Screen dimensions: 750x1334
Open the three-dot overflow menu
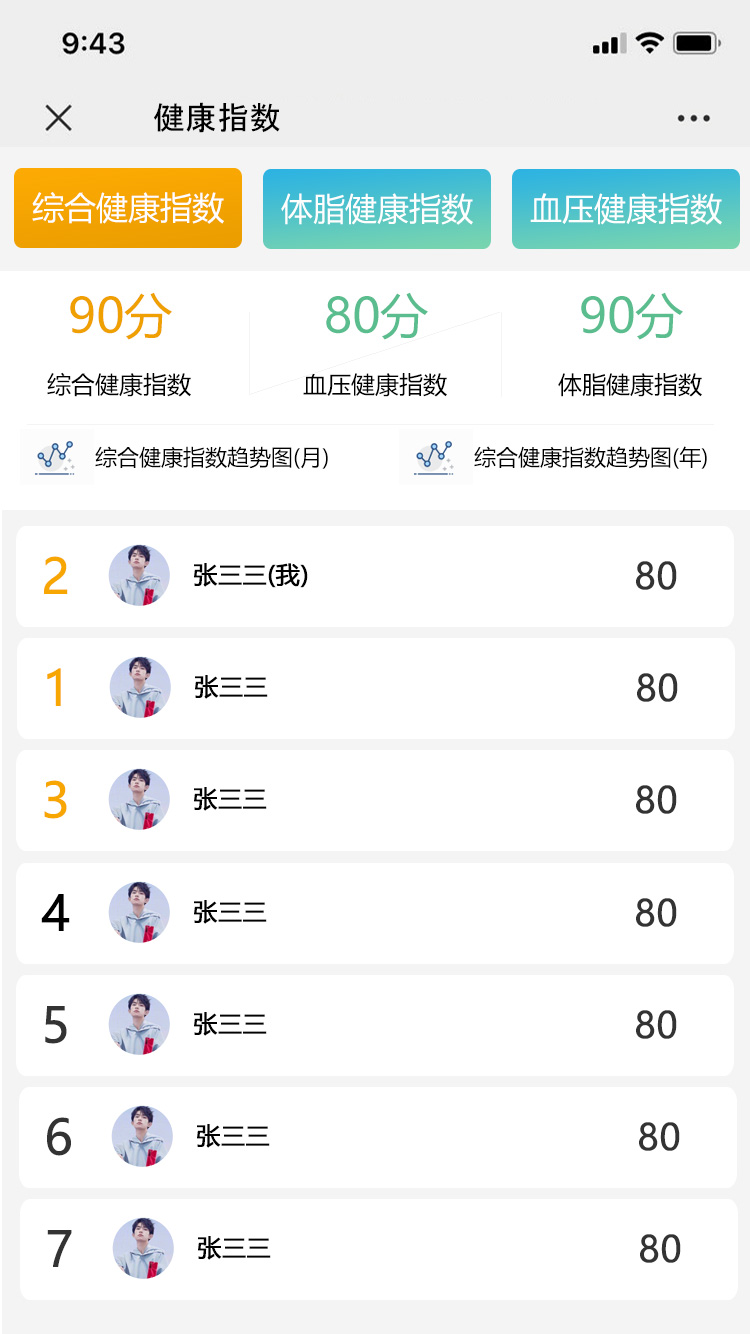(693, 118)
